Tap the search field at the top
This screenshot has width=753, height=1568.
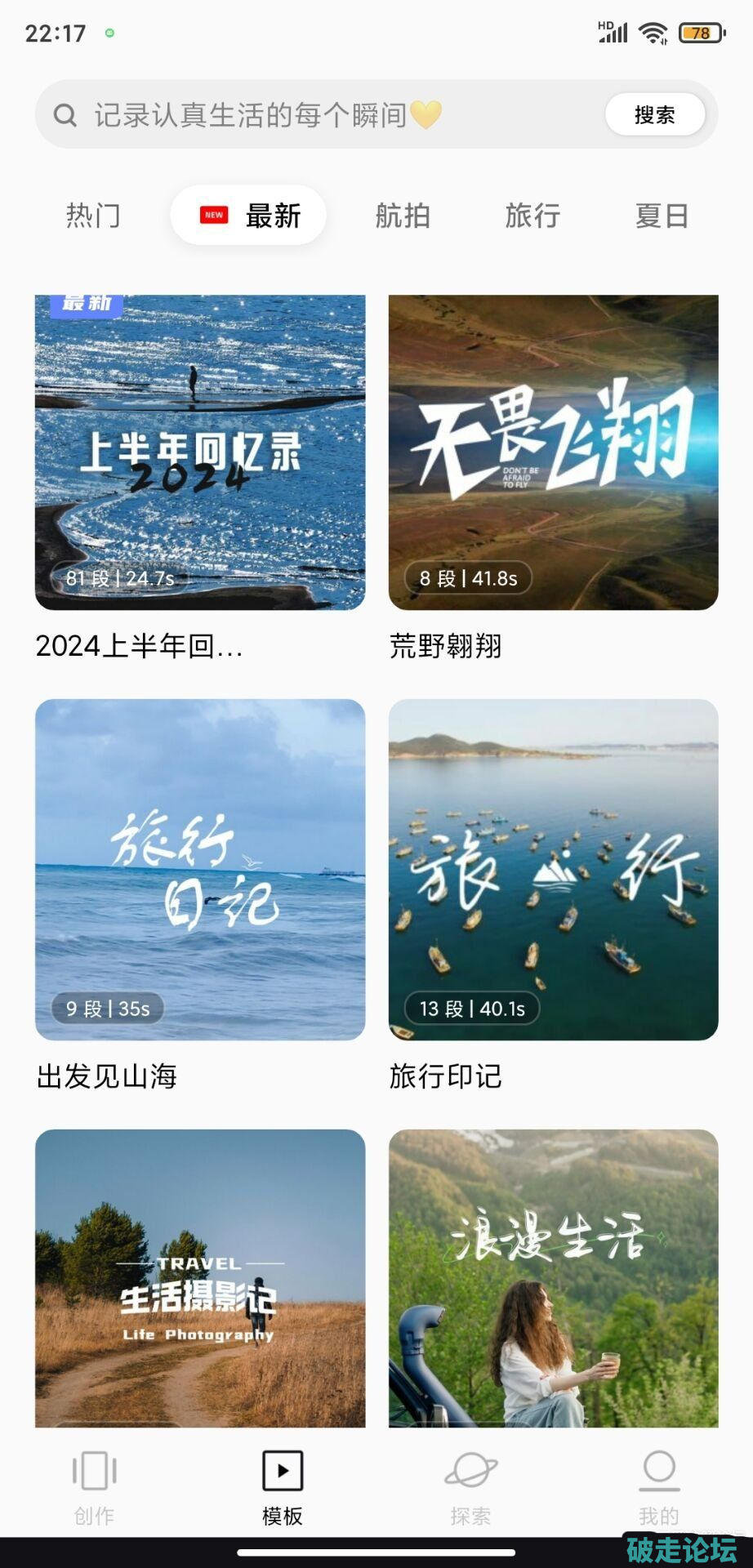327,115
